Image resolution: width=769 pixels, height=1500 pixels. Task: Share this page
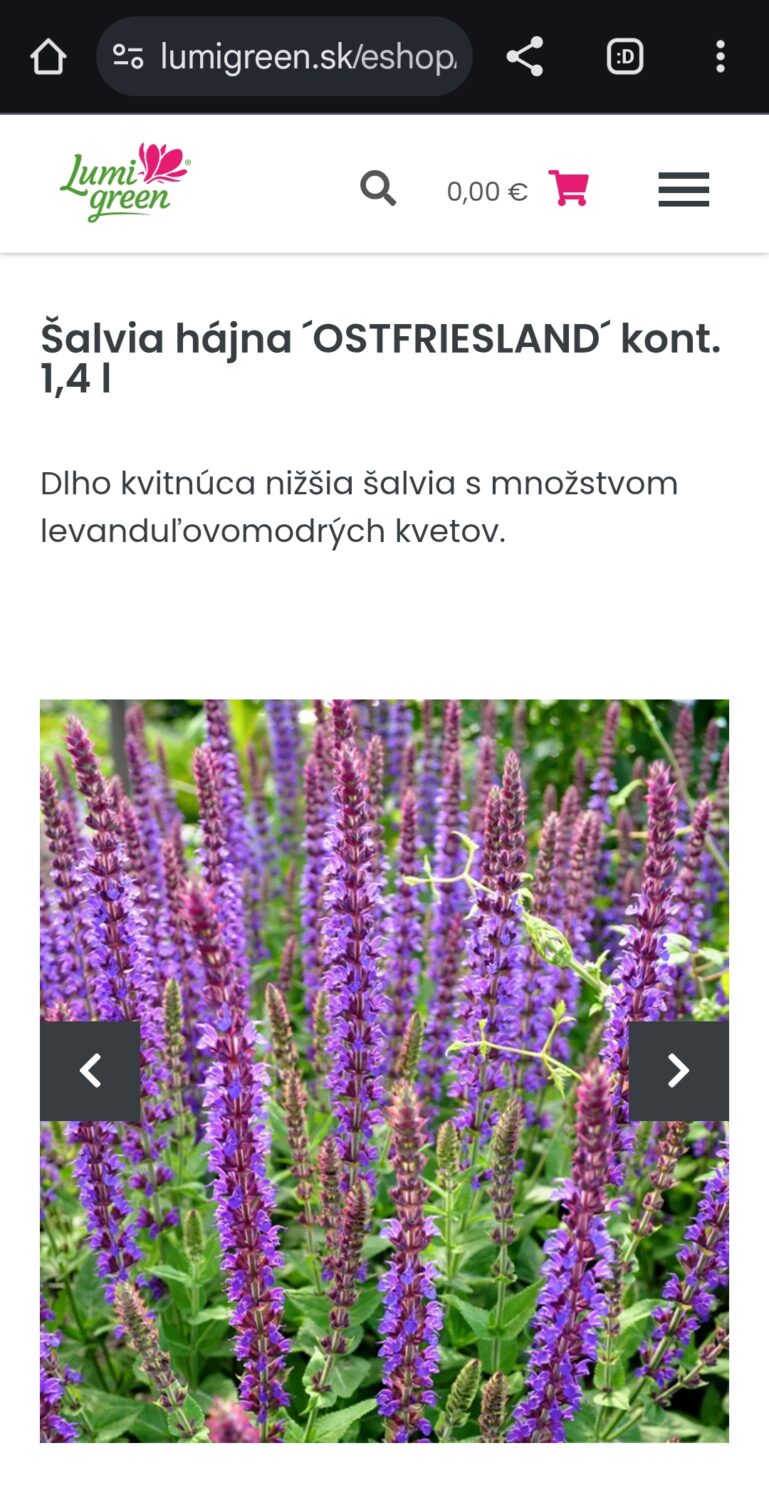click(524, 57)
